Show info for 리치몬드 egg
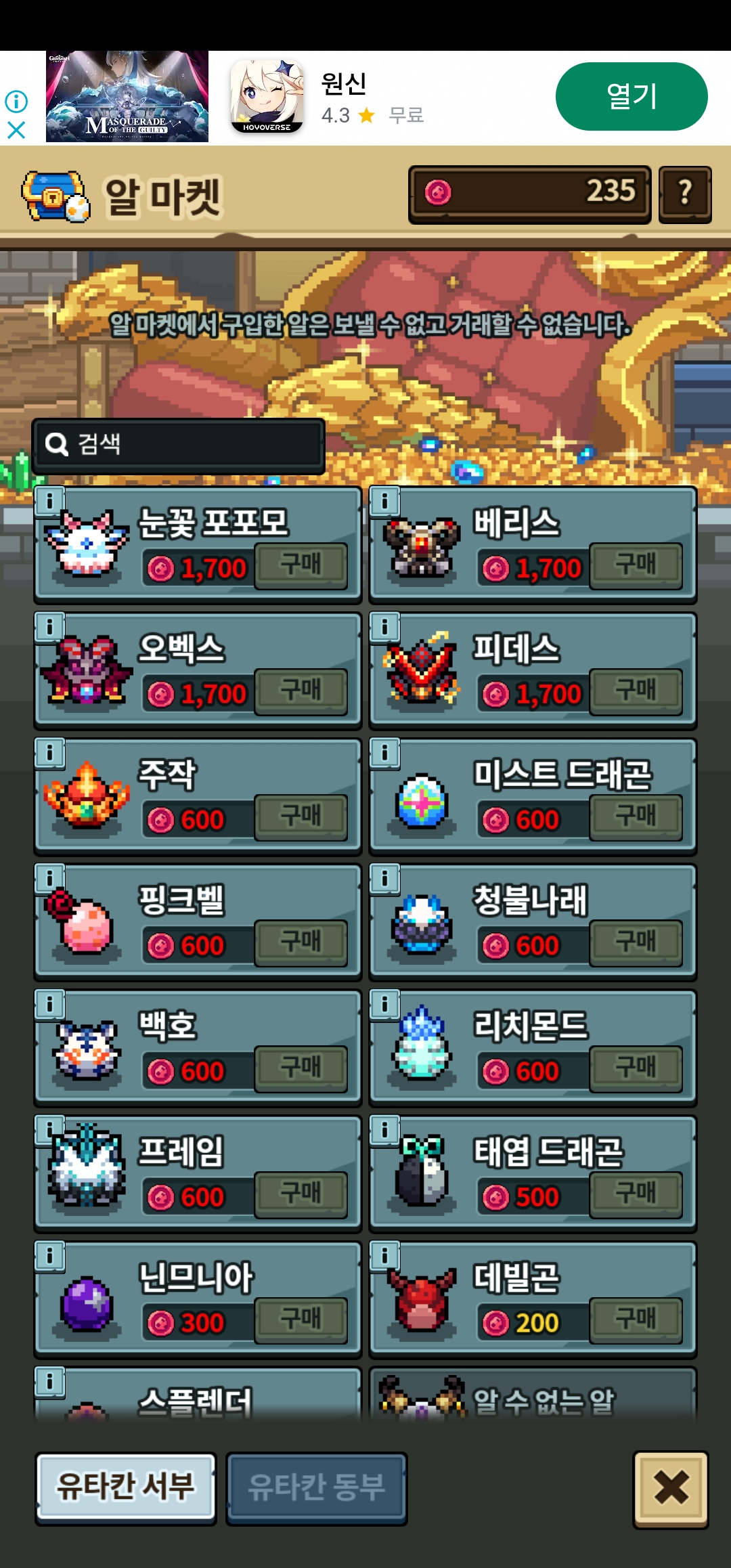The image size is (731, 1568). pos(384,1005)
